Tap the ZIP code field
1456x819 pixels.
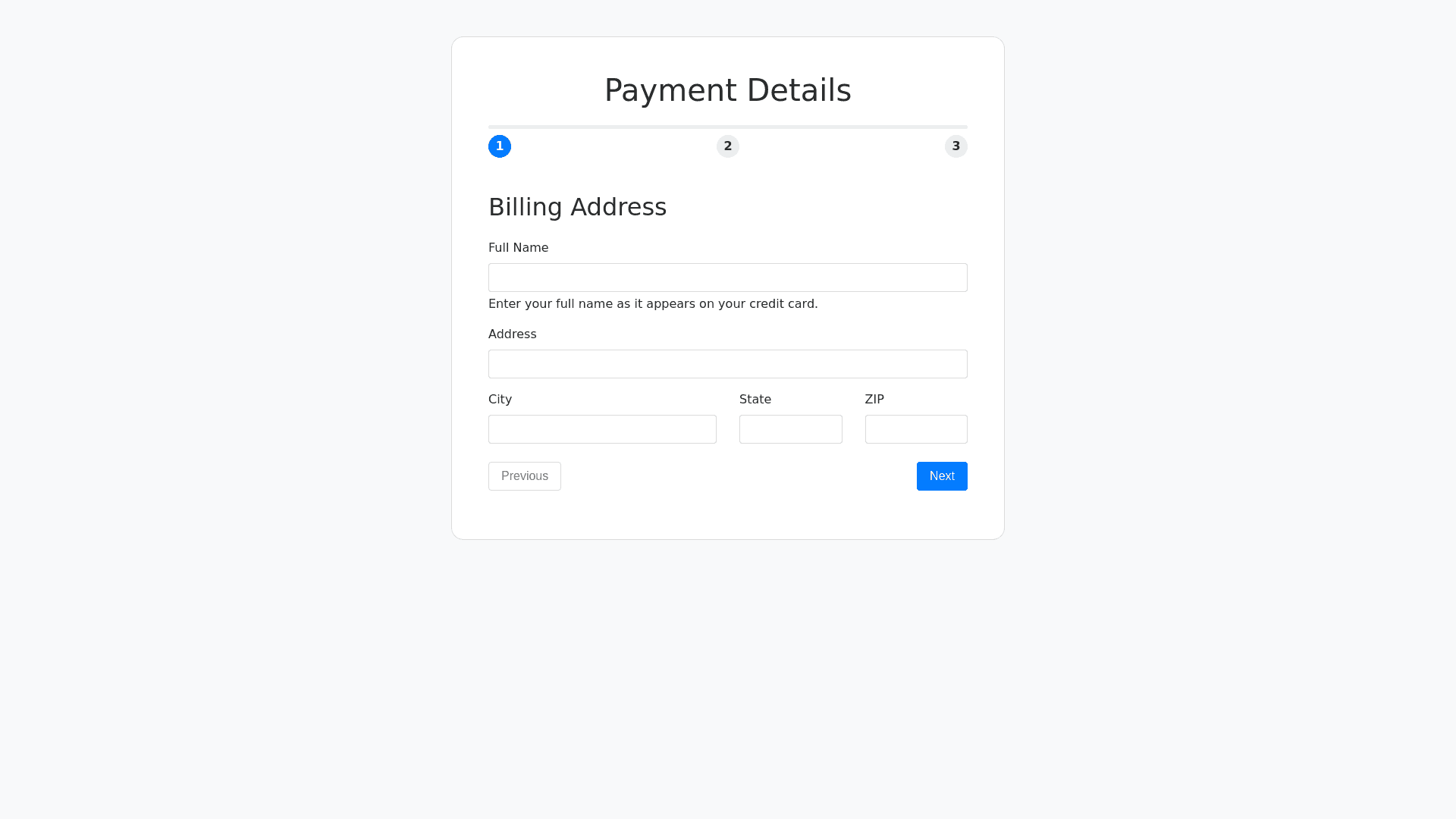[x=915, y=429]
